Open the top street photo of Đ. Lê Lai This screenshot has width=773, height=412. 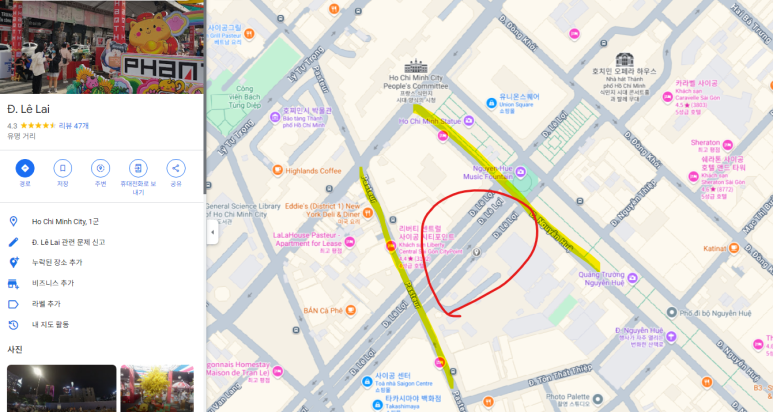102,47
